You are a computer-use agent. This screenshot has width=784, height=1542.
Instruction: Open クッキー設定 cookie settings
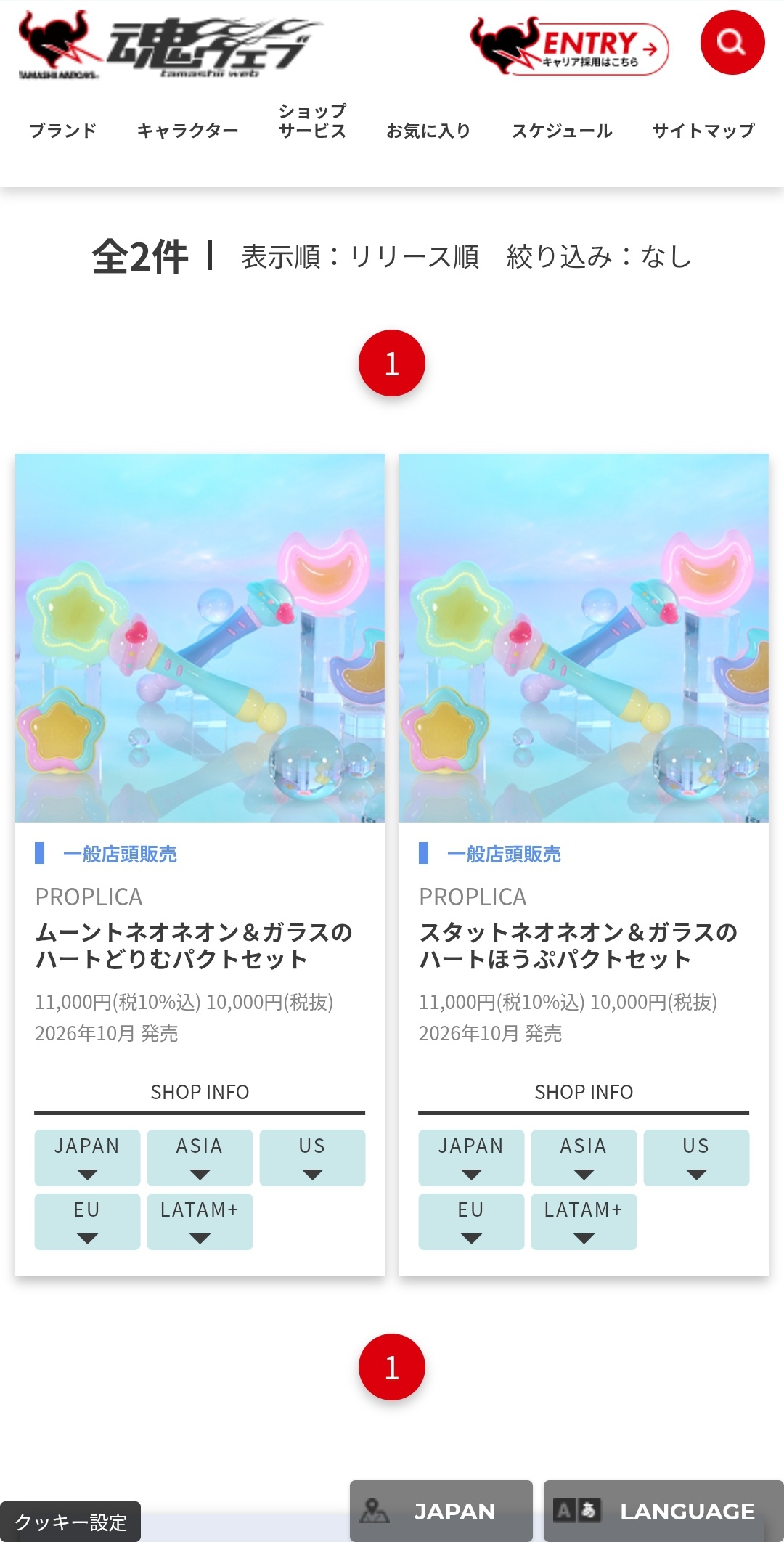click(x=70, y=1522)
